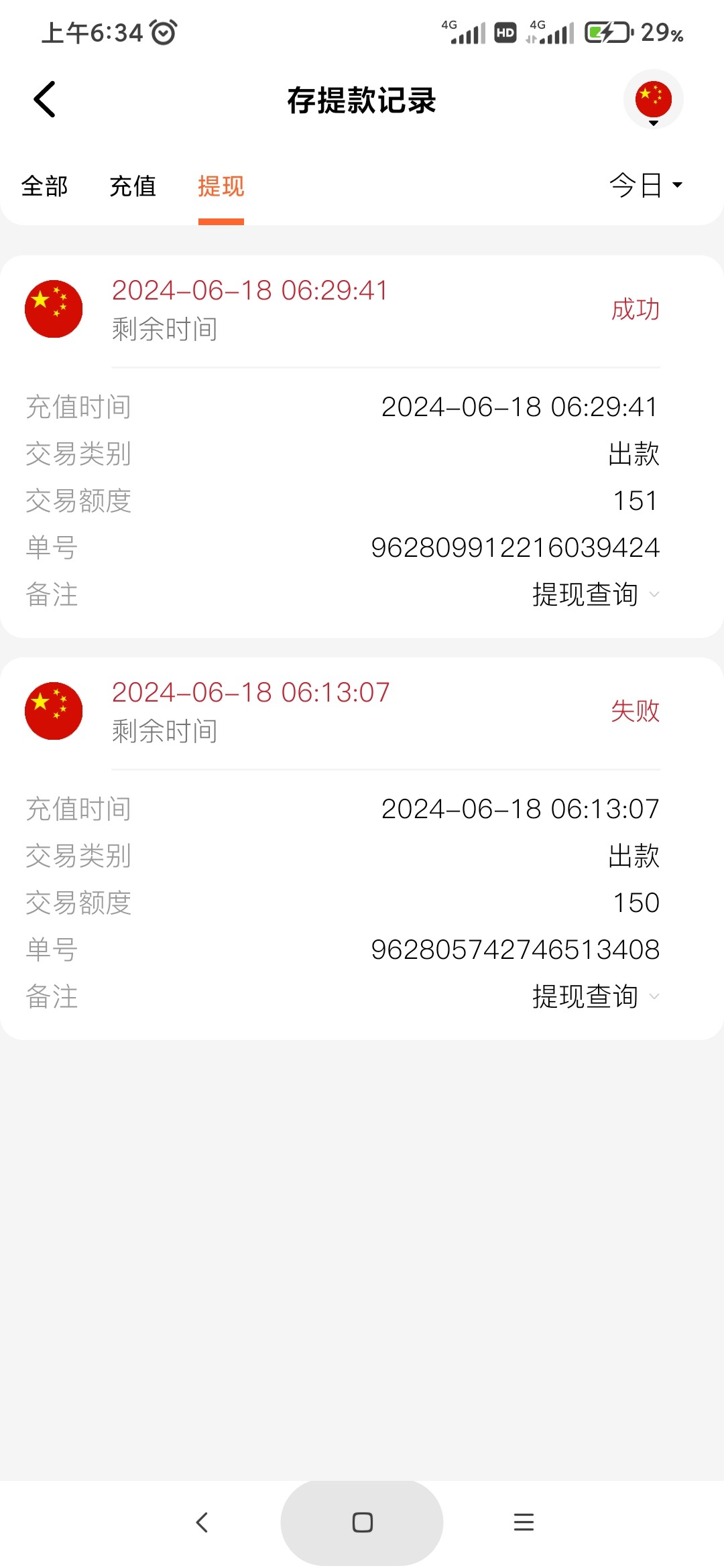The width and height of the screenshot is (724, 1568).
Task: Tap the flag icon on the successful withdrawal record
Action: [54, 309]
